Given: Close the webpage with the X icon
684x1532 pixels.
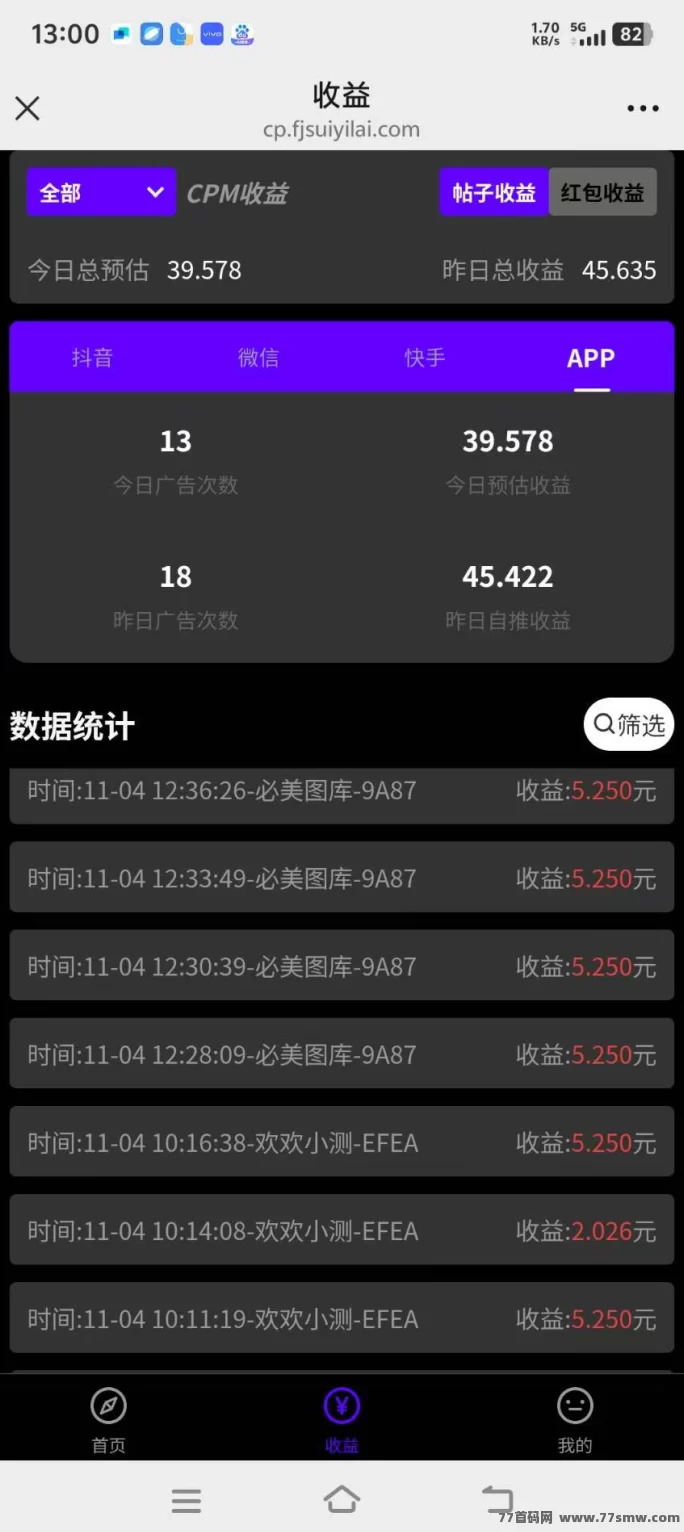Looking at the screenshot, I should point(27,108).
